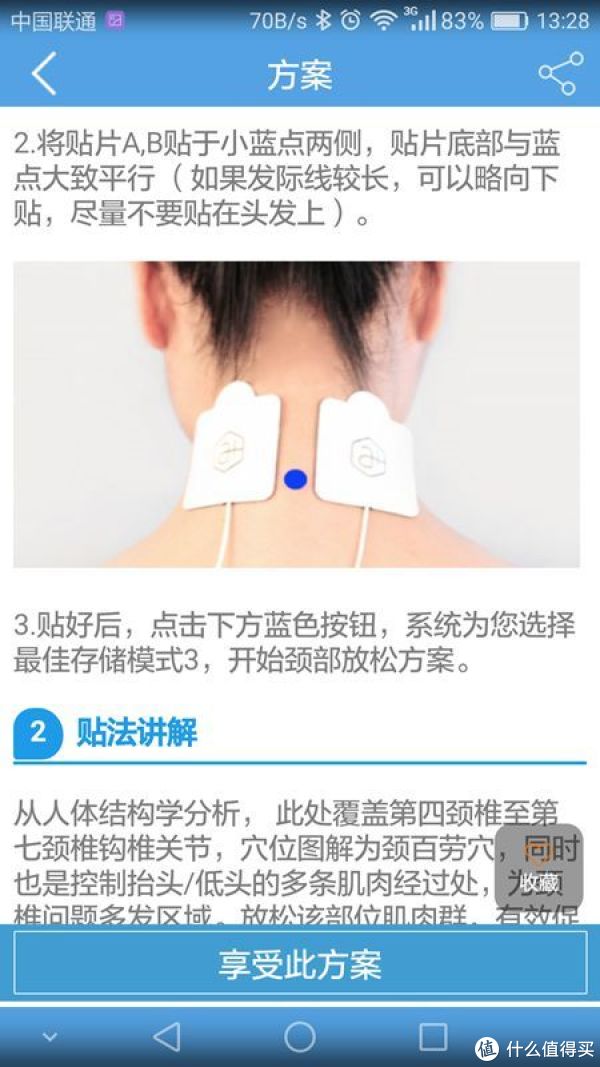Tap the 收藏 floating button
This screenshot has width=600, height=1067.
tap(538, 868)
